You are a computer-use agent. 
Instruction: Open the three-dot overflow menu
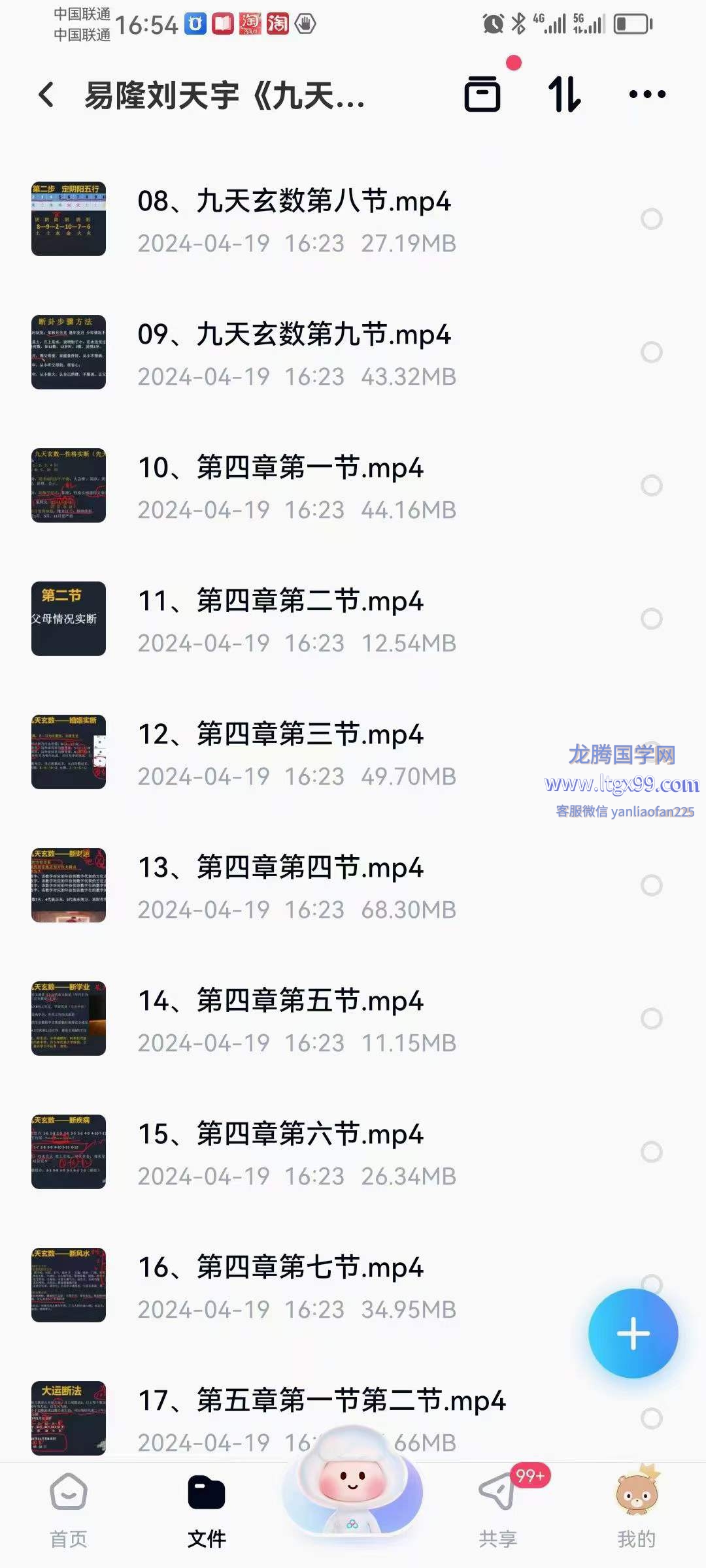tap(647, 94)
